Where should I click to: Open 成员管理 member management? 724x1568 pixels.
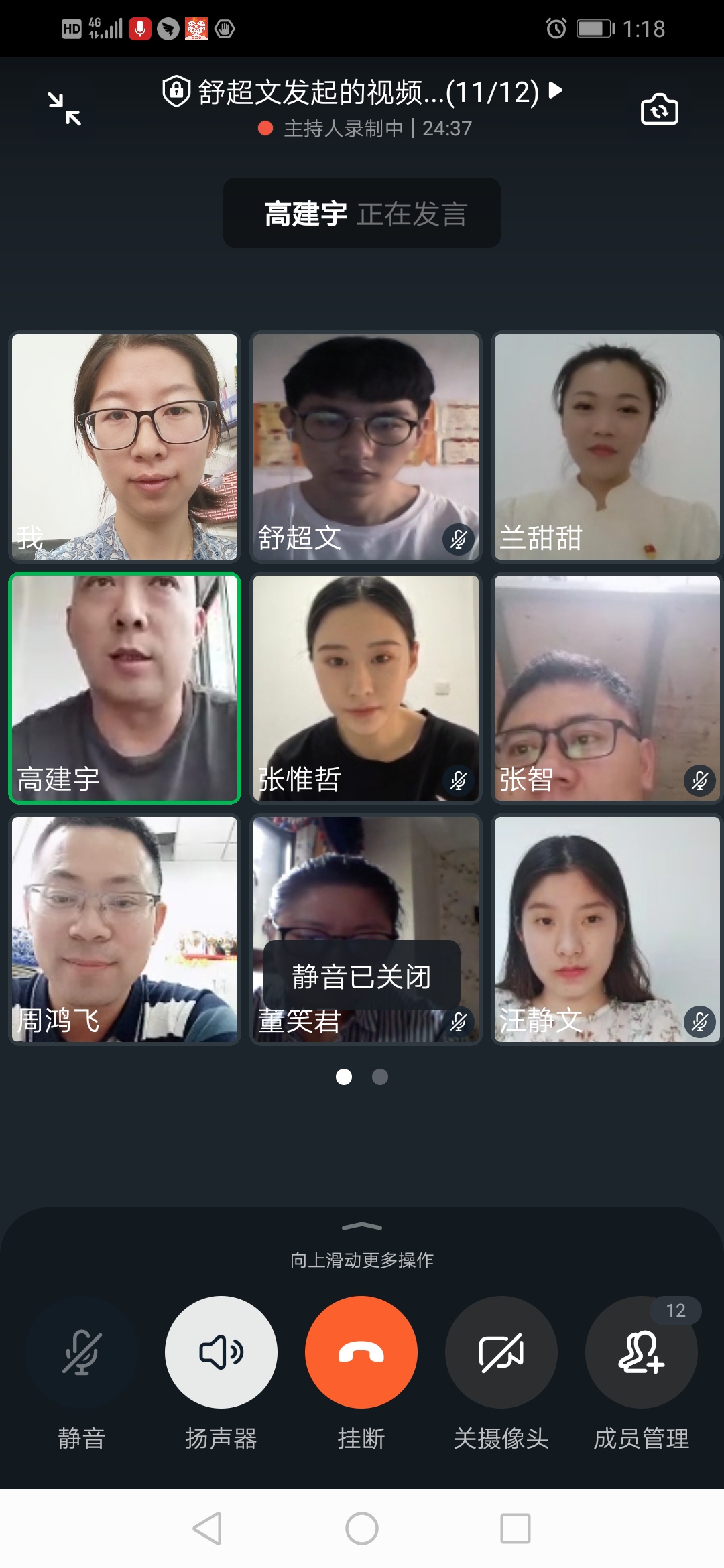click(642, 1352)
